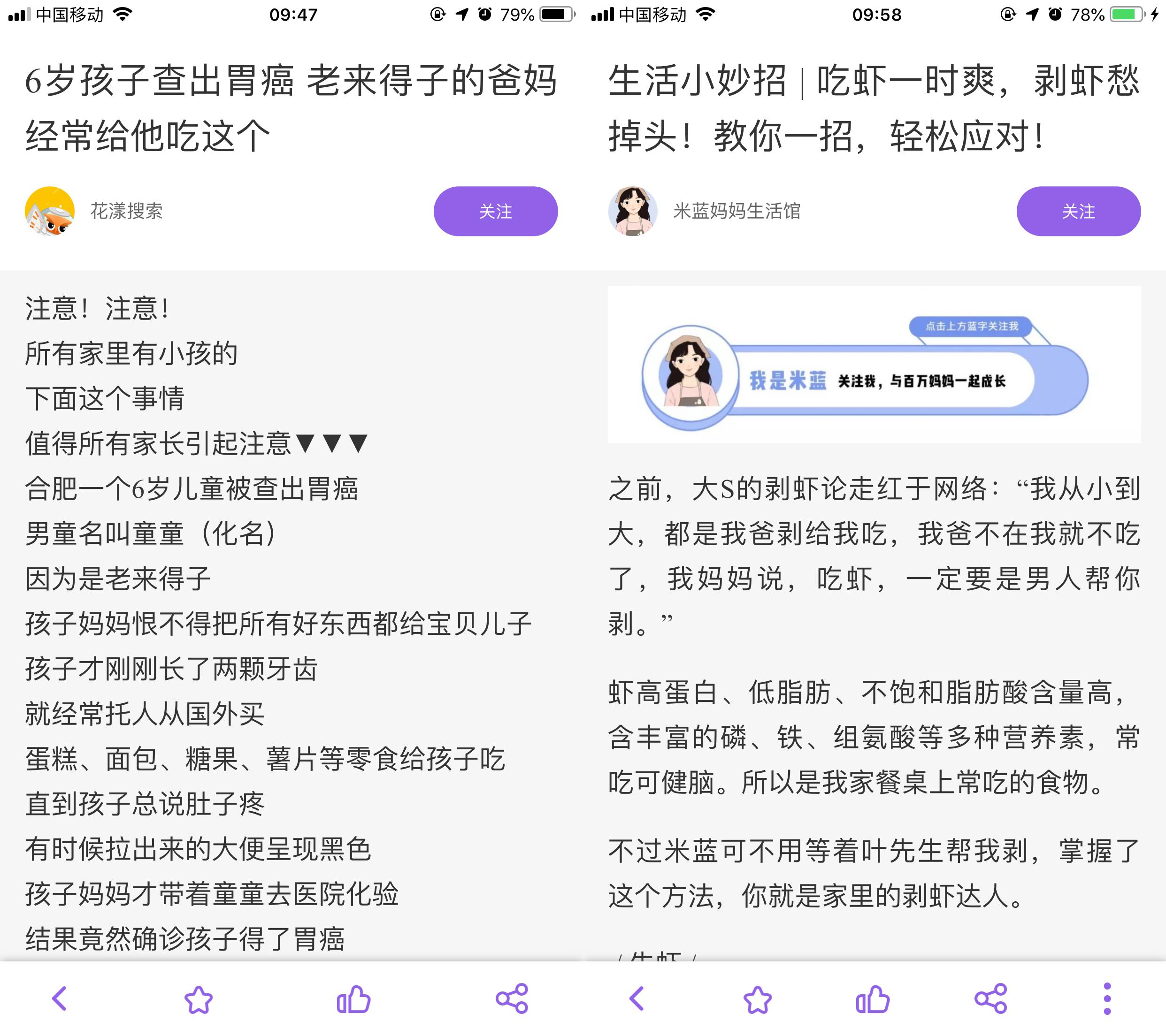1166x1036 pixels.
Task: Bookmark the 胃癌 article with the star
Action: point(199,999)
